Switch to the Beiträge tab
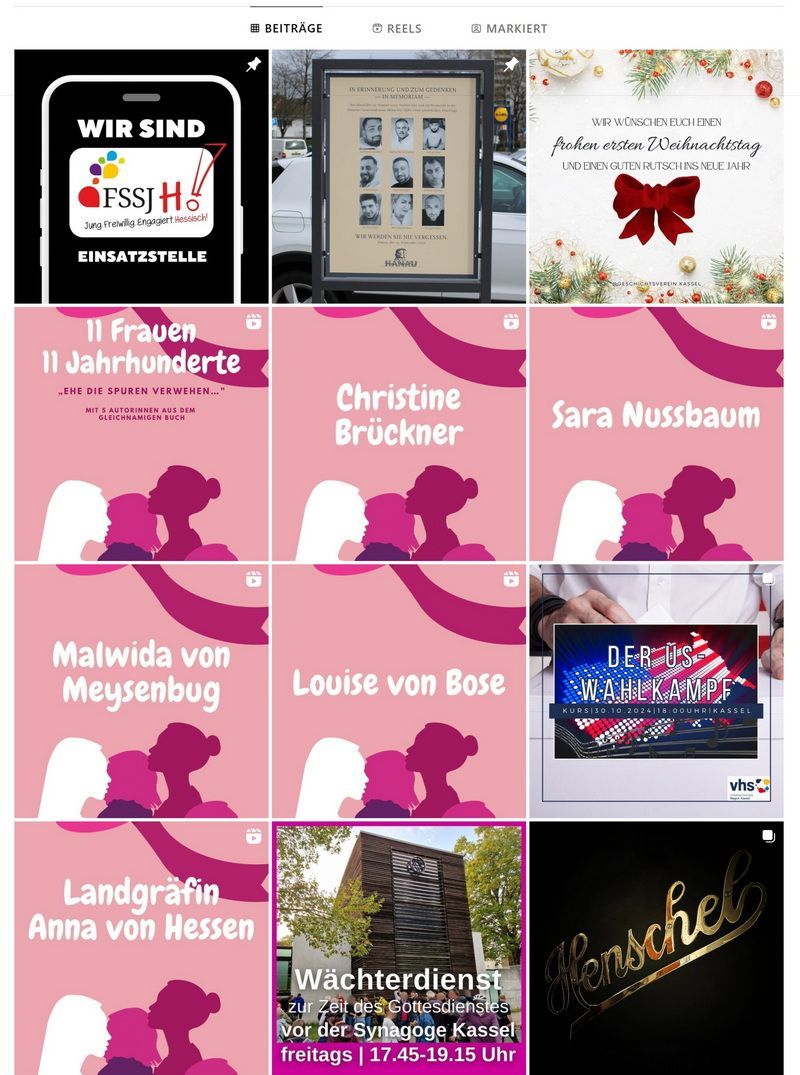Image resolution: width=800 pixels, height=1075 pixels. pos(286,28)
